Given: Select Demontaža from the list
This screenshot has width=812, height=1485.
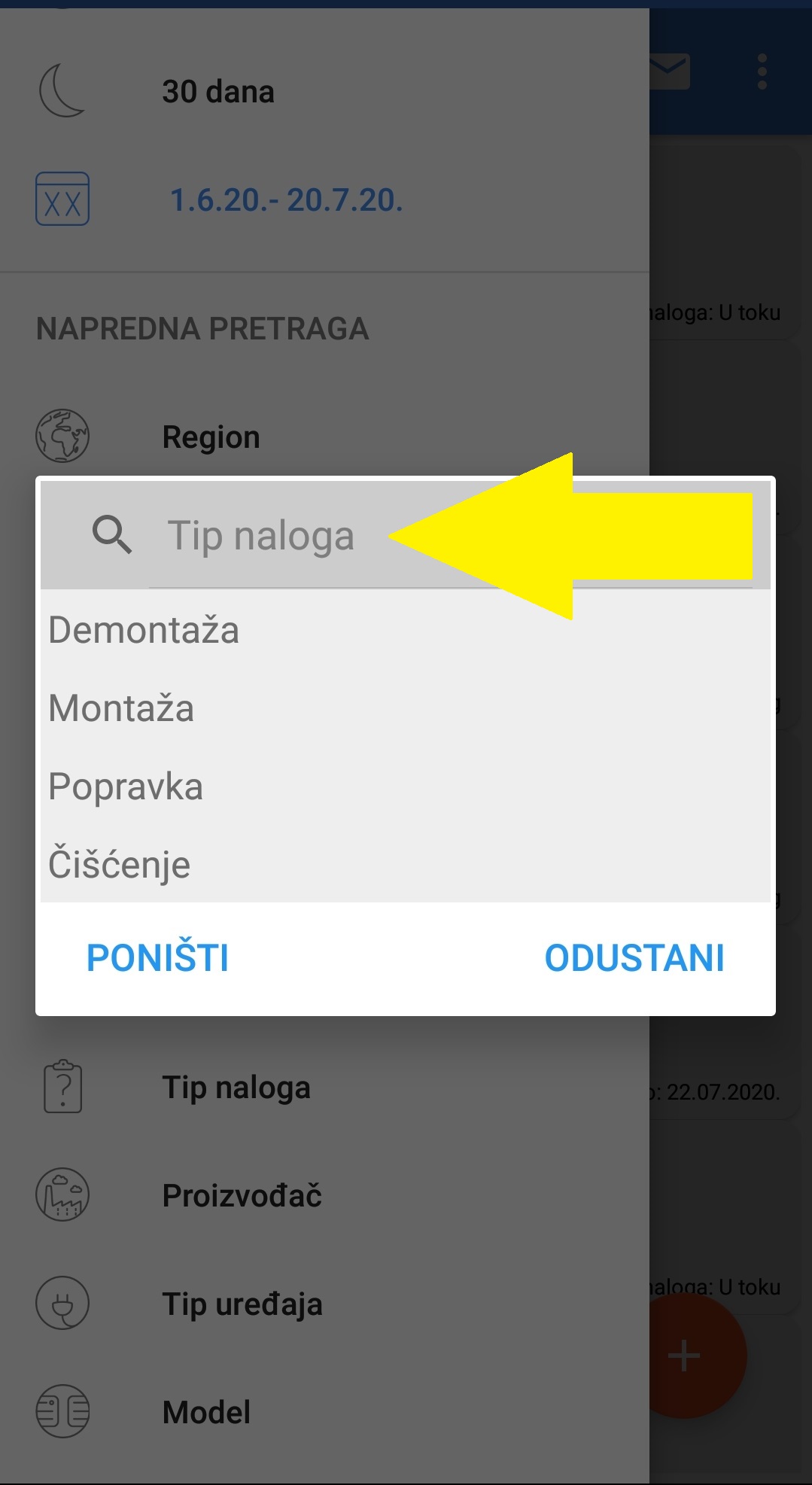Looking at the screenshot, I should (x=144, y=630).
